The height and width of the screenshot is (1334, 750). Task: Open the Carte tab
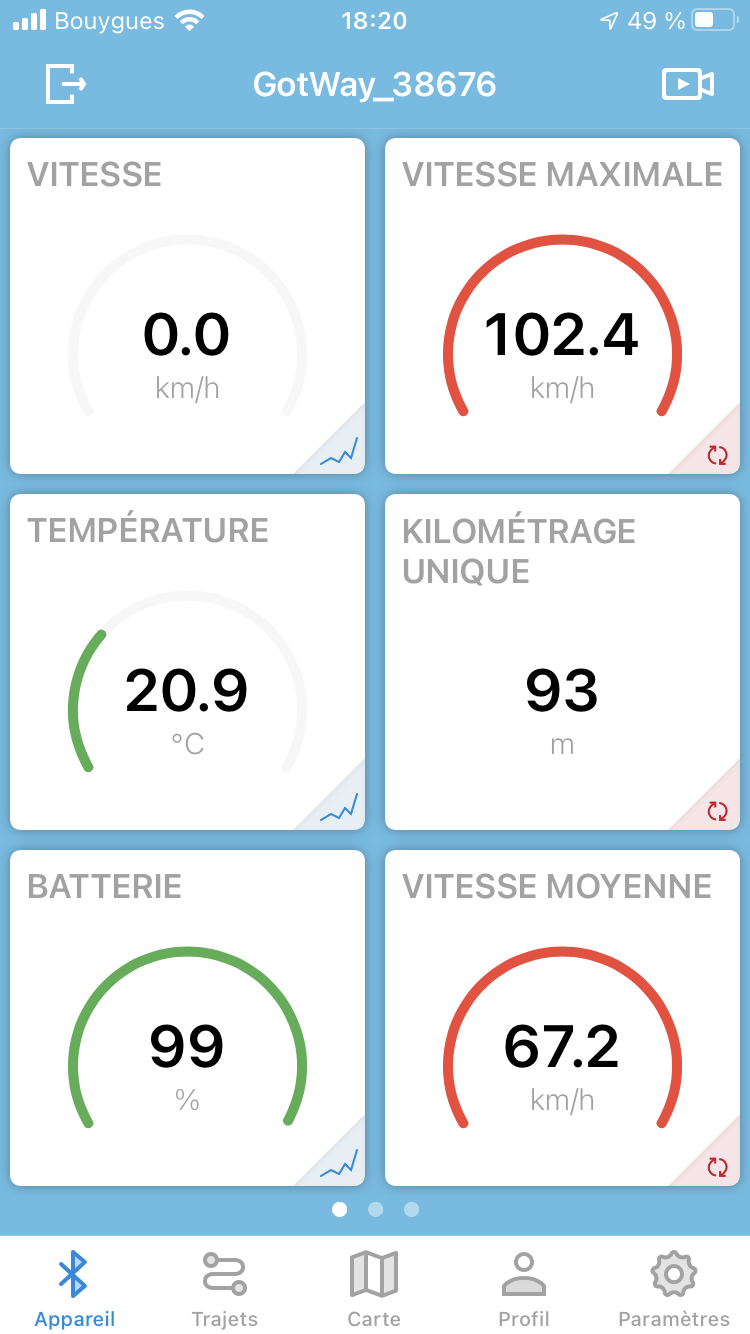pos(374,1288)
